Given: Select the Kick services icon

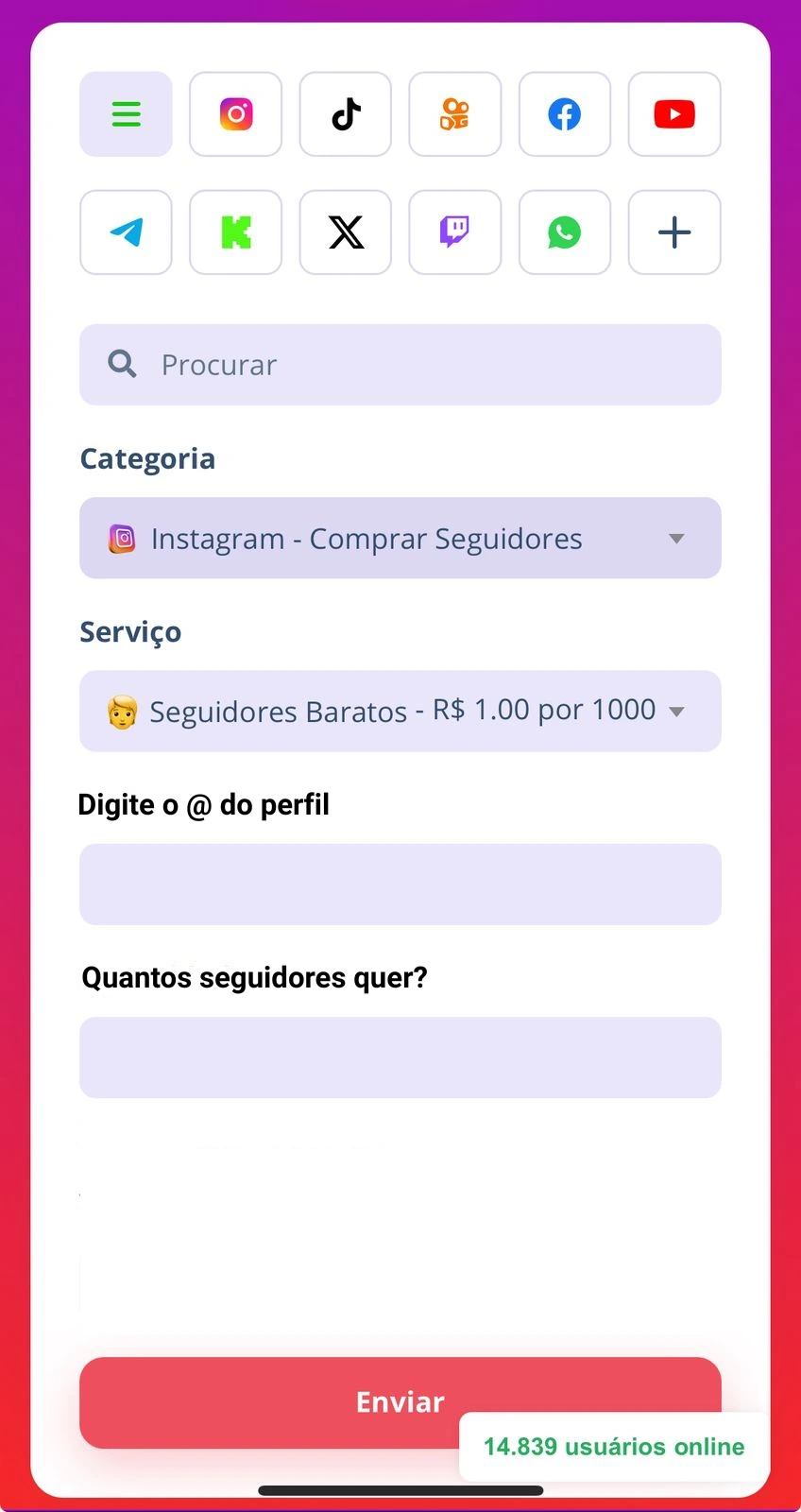Looking at the screenshot, I should tap(235, 232).
